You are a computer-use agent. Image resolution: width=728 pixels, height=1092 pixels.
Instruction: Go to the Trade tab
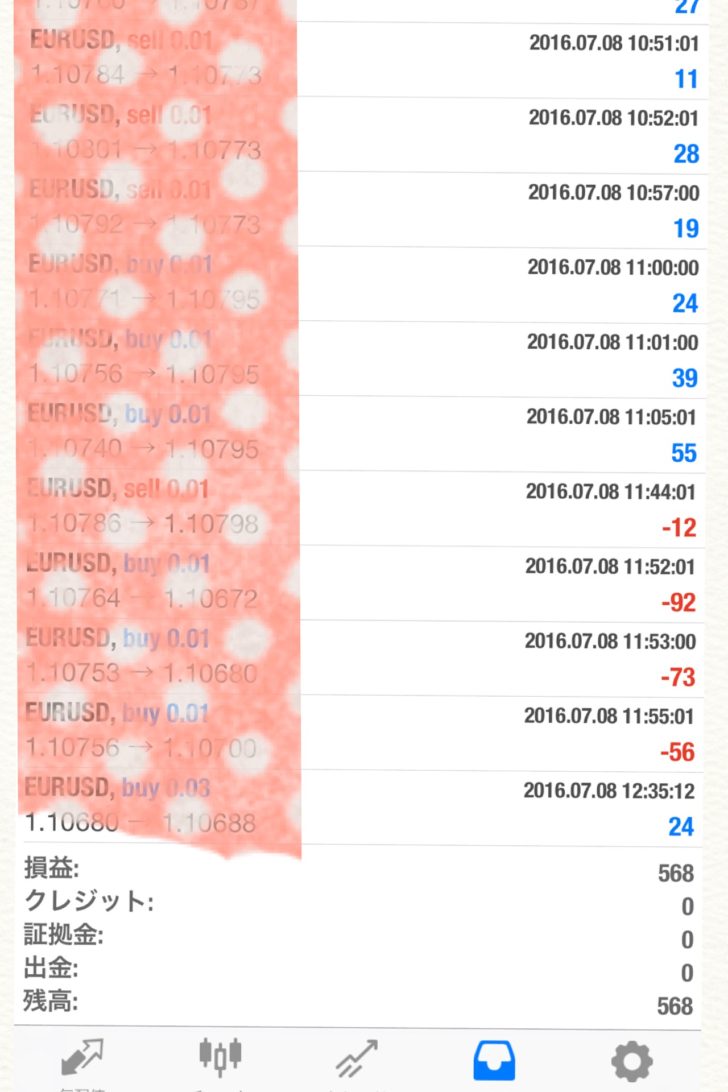pos(357,1060)
